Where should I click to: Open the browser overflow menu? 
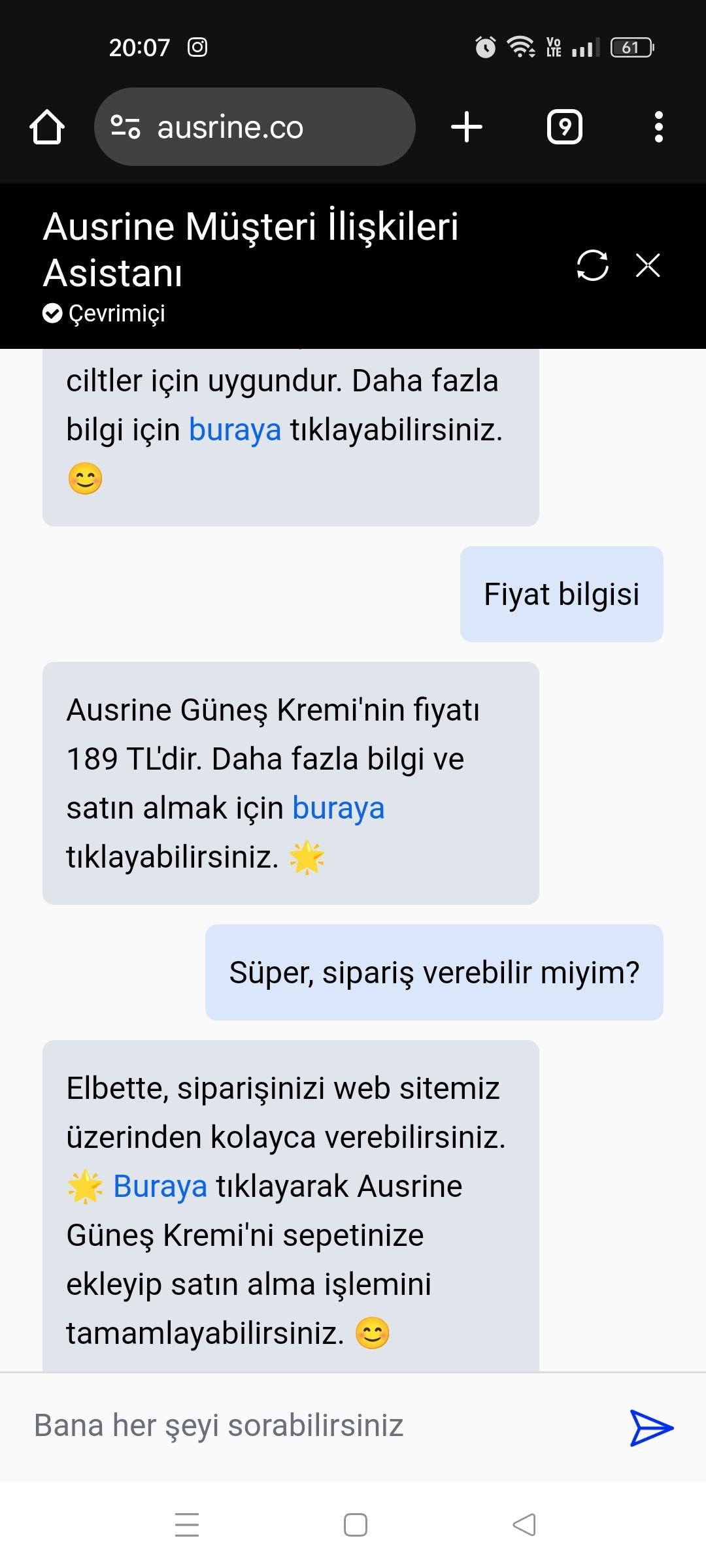(x=658, y=127)
